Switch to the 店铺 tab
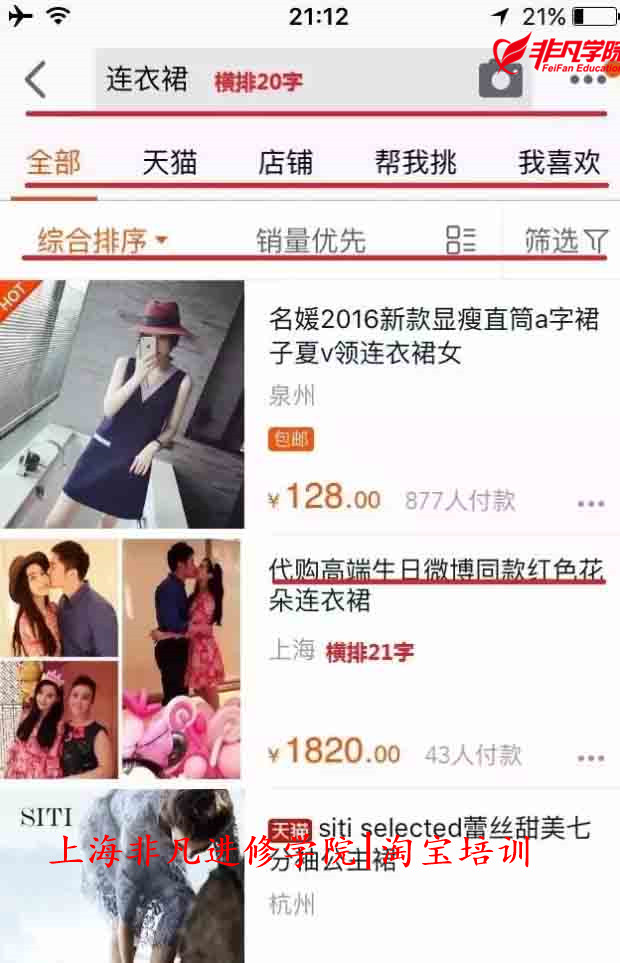This screenshot has height=963, width=620. click(286, 163)
